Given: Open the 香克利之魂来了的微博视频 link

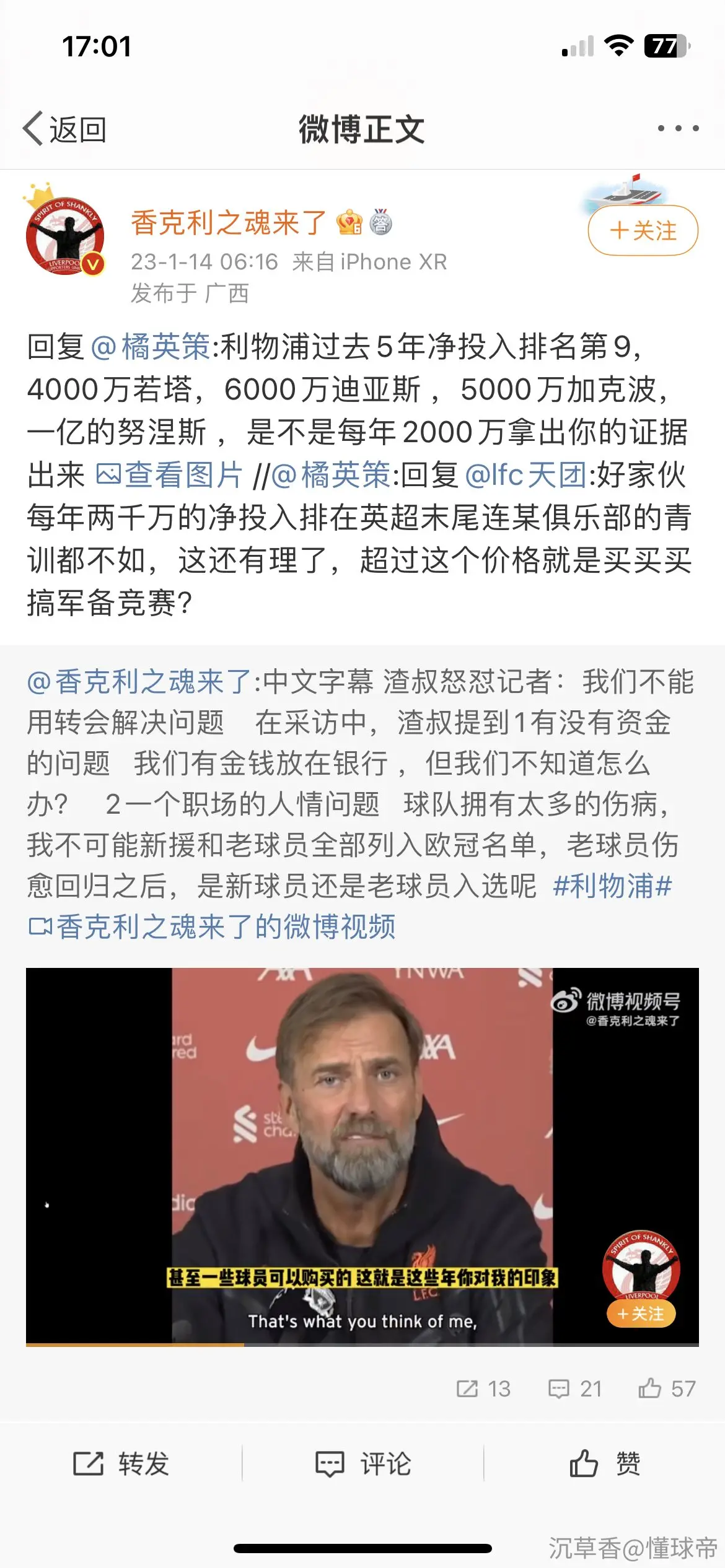Looking at the screenshot, I should [212, 927].
